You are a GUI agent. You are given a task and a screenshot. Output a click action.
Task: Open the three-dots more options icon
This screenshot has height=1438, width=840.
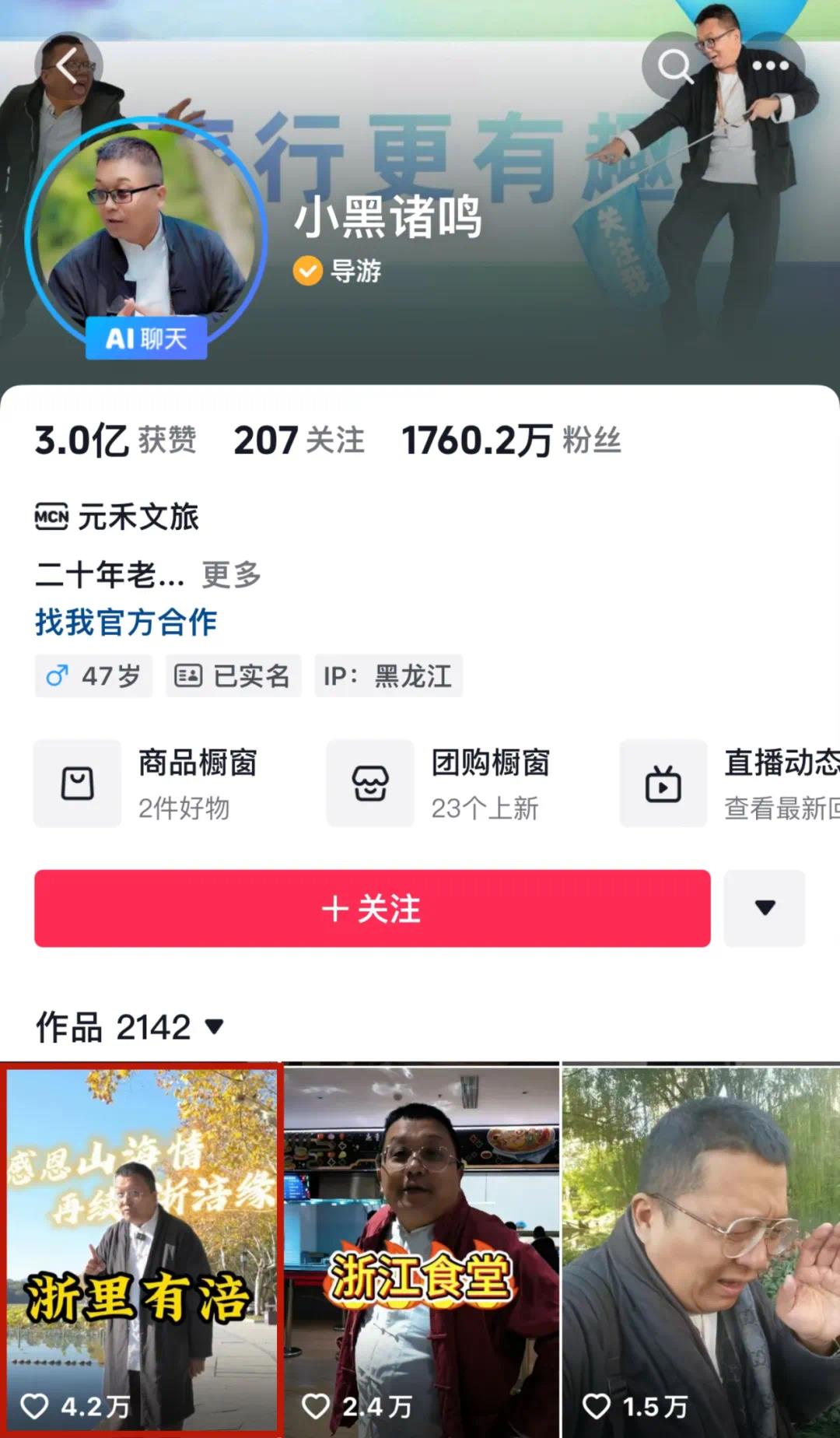pyautogui.click(x=770, y=66)
